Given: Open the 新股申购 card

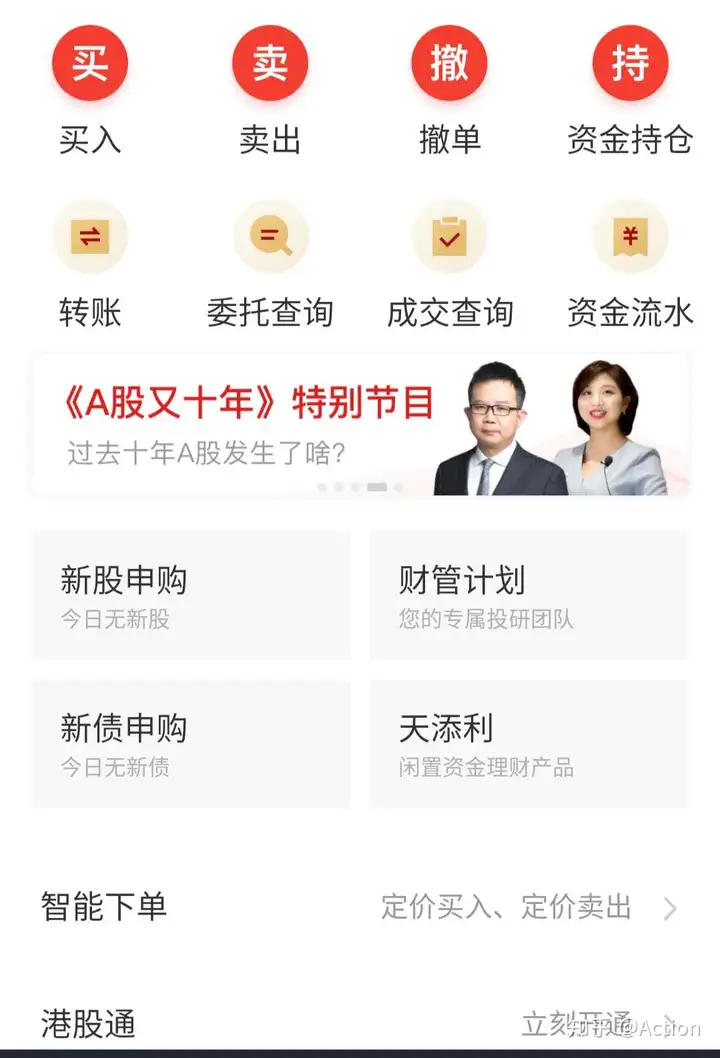Looking at the screenshot, I should coord(191,595).
